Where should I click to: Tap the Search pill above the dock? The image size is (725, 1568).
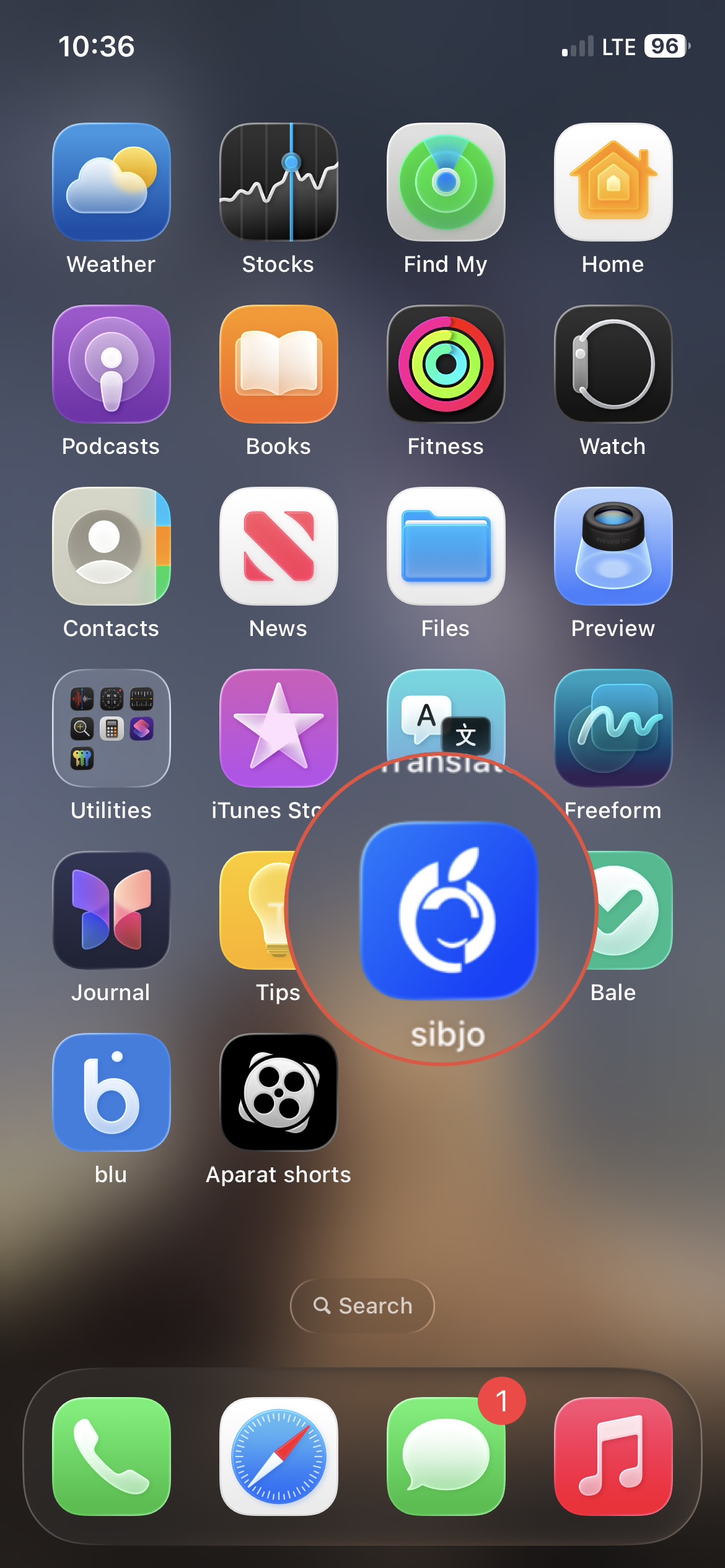pos(362,1305)
